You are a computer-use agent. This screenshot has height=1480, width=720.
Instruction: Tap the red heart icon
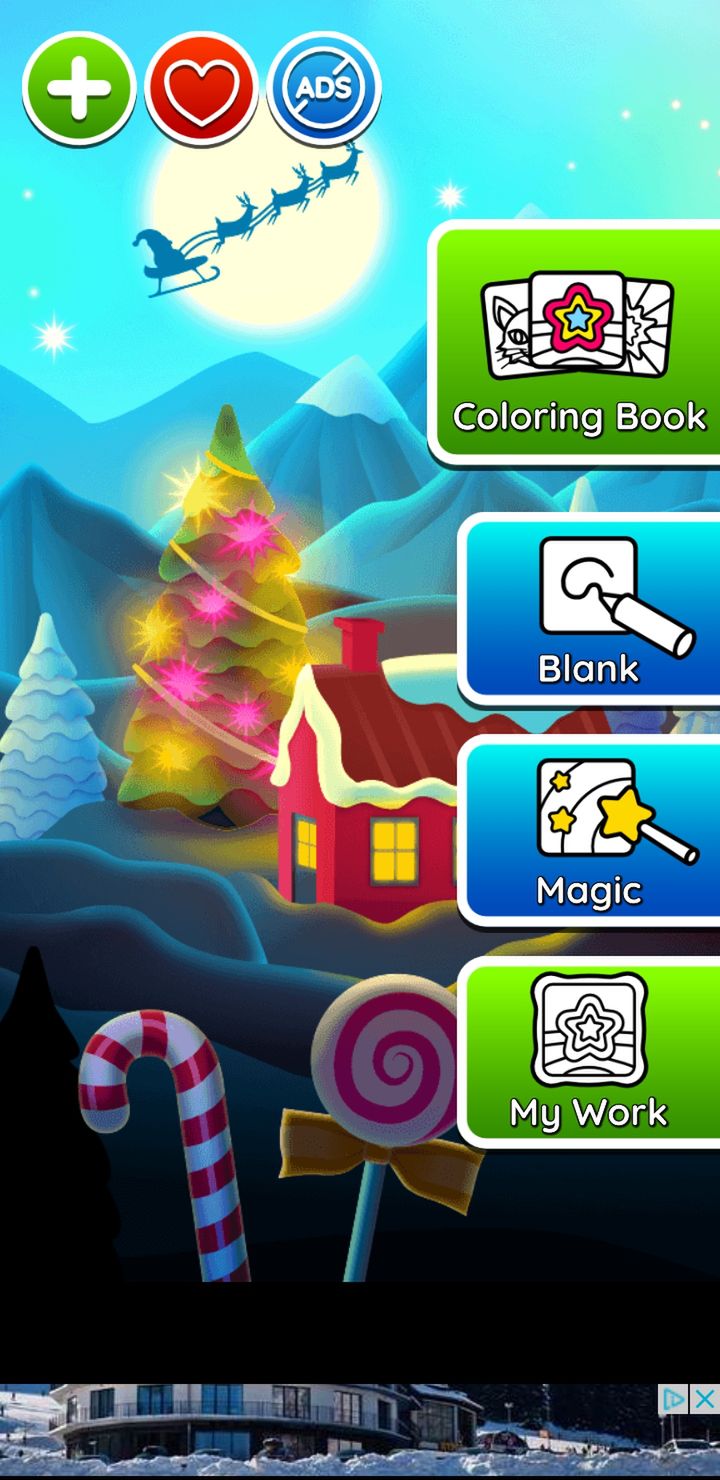202,88
